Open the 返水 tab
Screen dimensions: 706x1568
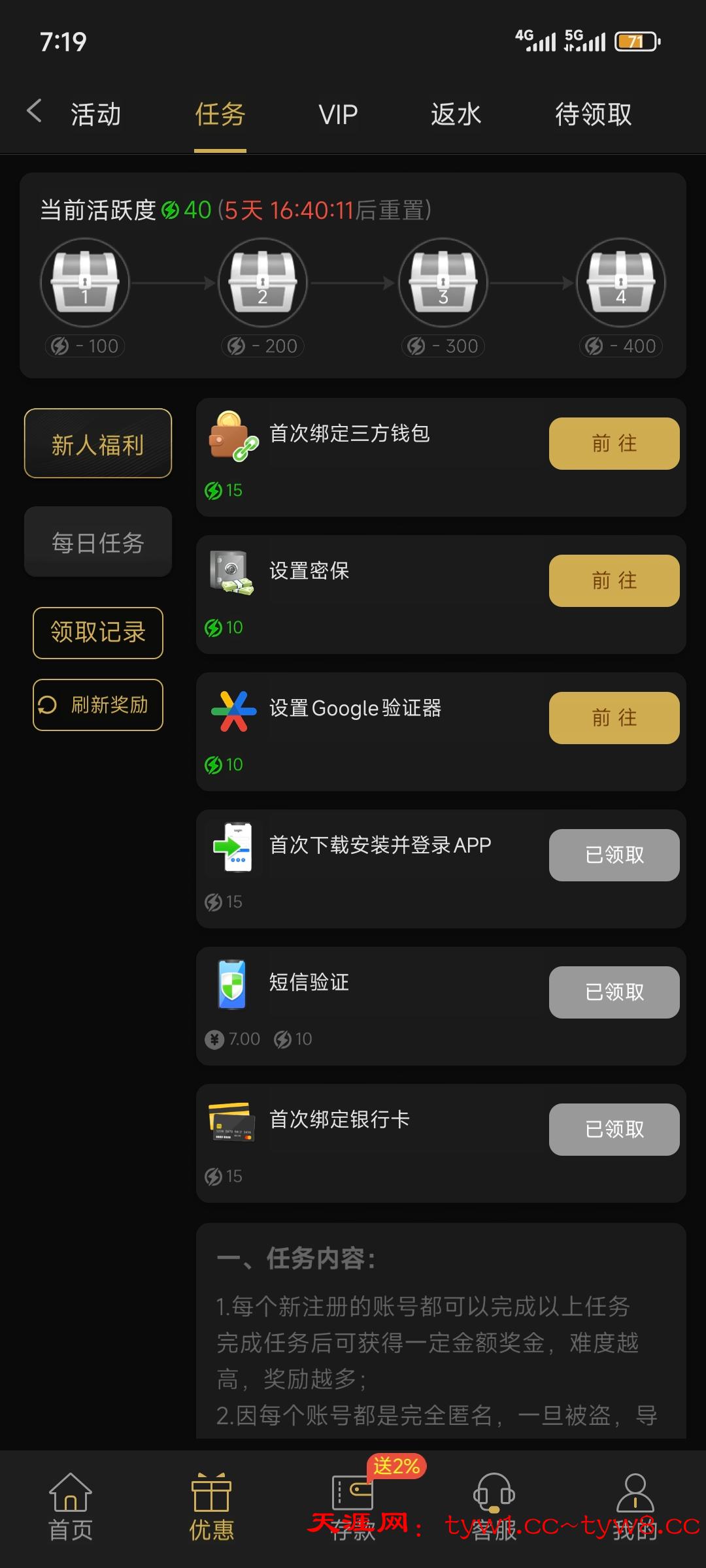click(x=456, y=114)
